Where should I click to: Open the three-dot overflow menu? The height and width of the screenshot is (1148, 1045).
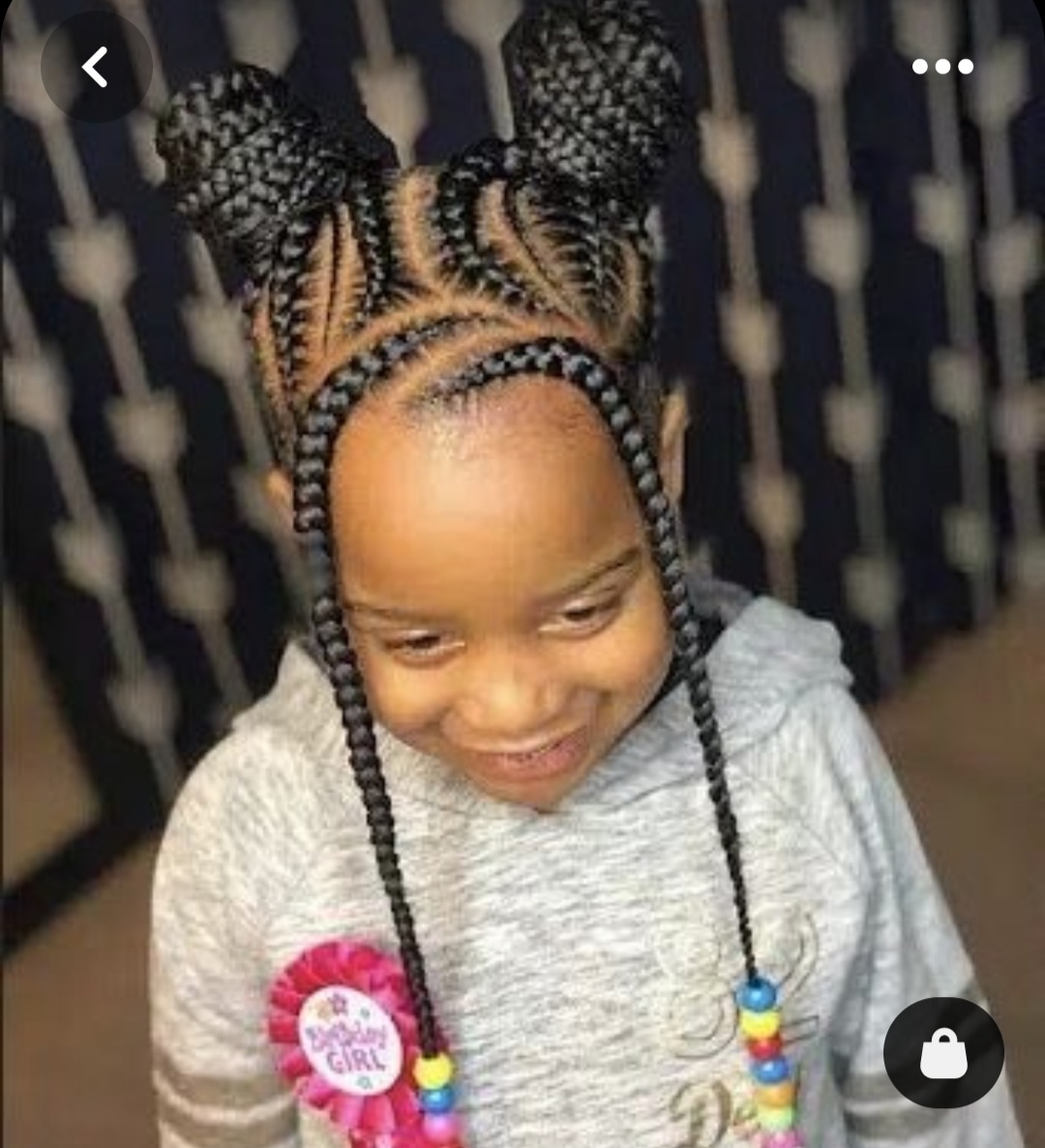[x=942, y=67]
